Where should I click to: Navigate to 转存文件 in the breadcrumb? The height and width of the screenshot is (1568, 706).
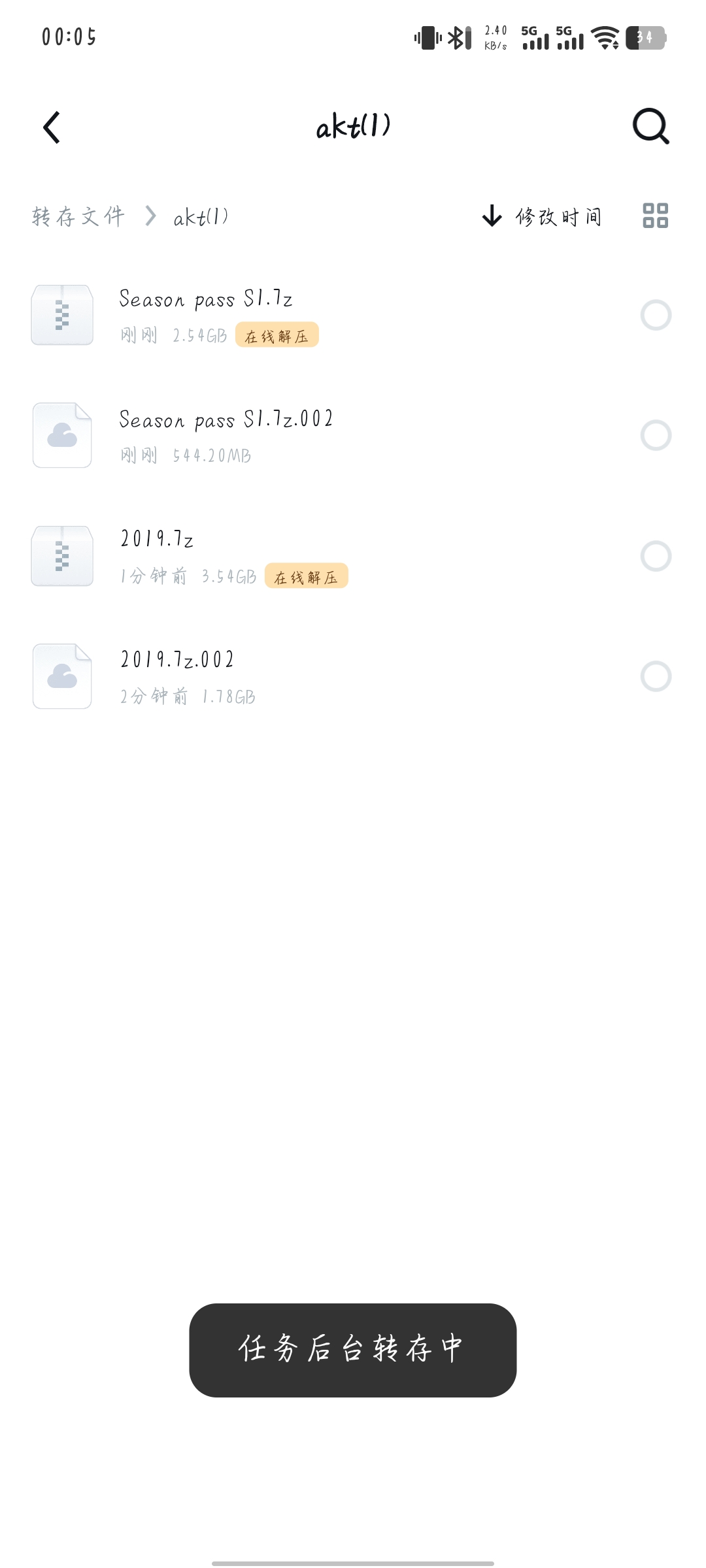click(78, 216)
